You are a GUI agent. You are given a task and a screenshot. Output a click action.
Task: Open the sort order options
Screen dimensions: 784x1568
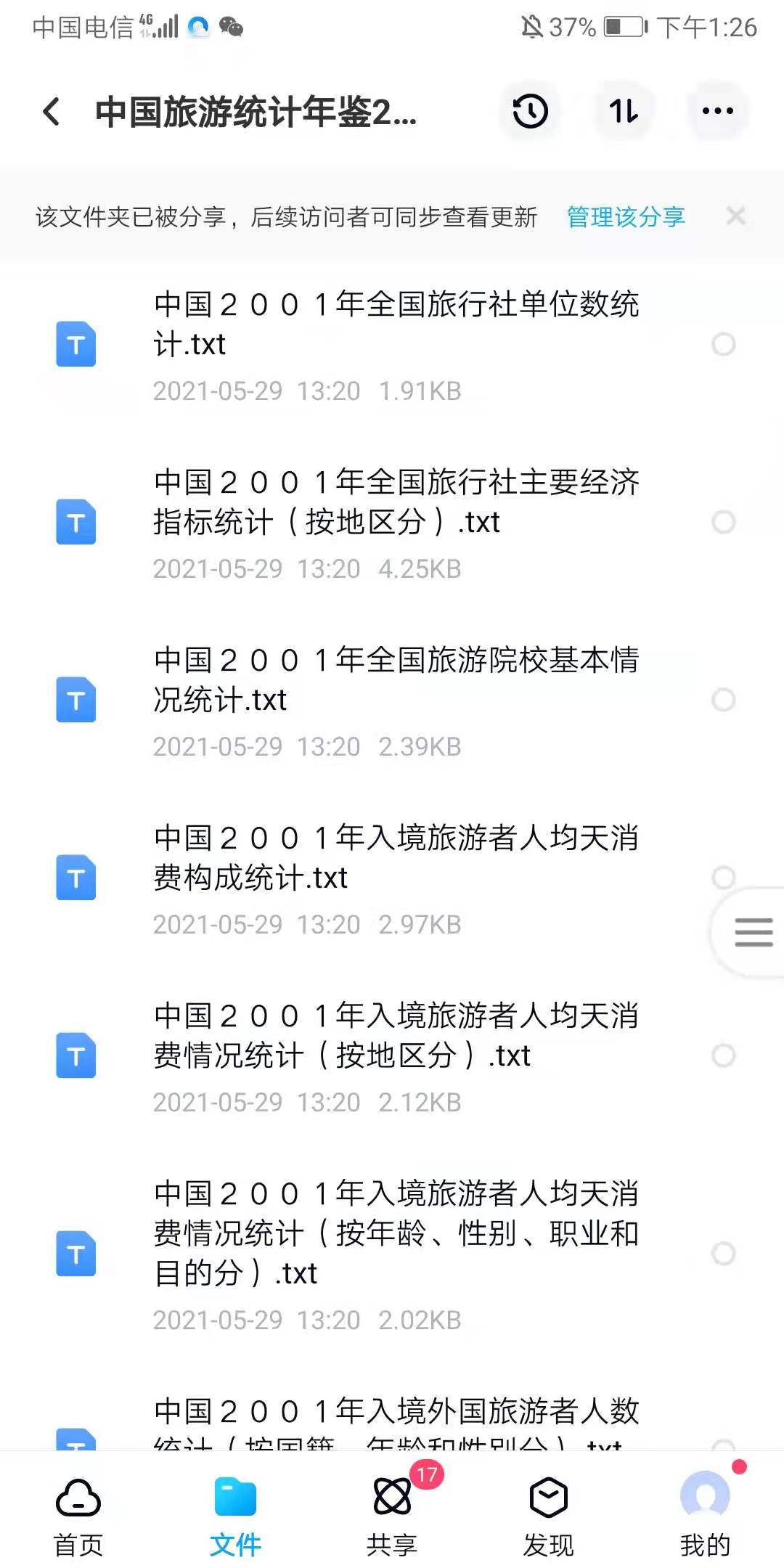624,112
